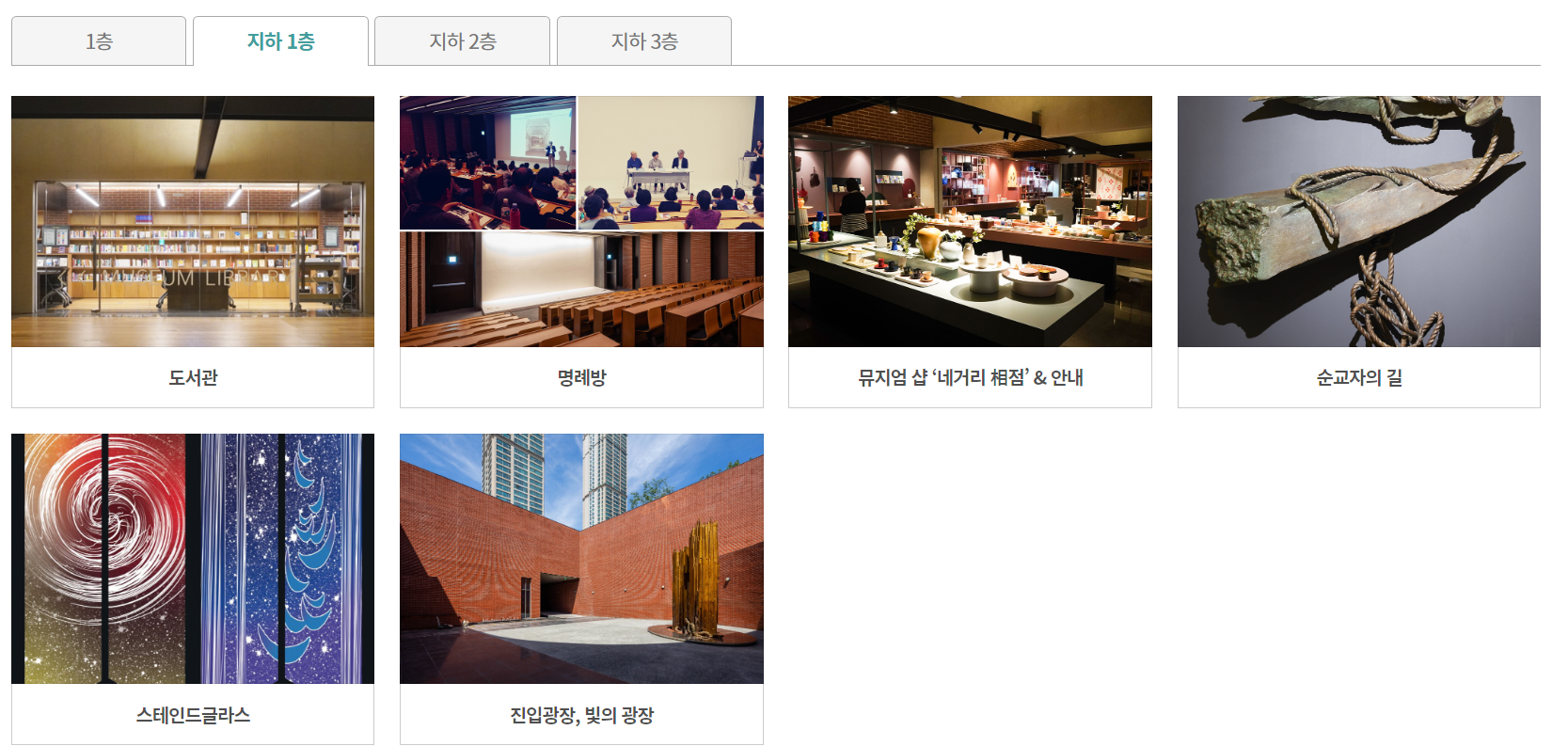Switch to the 지하 2층 tab
Viewport: 1568px width, 746px height.
(x=462, y=41)
